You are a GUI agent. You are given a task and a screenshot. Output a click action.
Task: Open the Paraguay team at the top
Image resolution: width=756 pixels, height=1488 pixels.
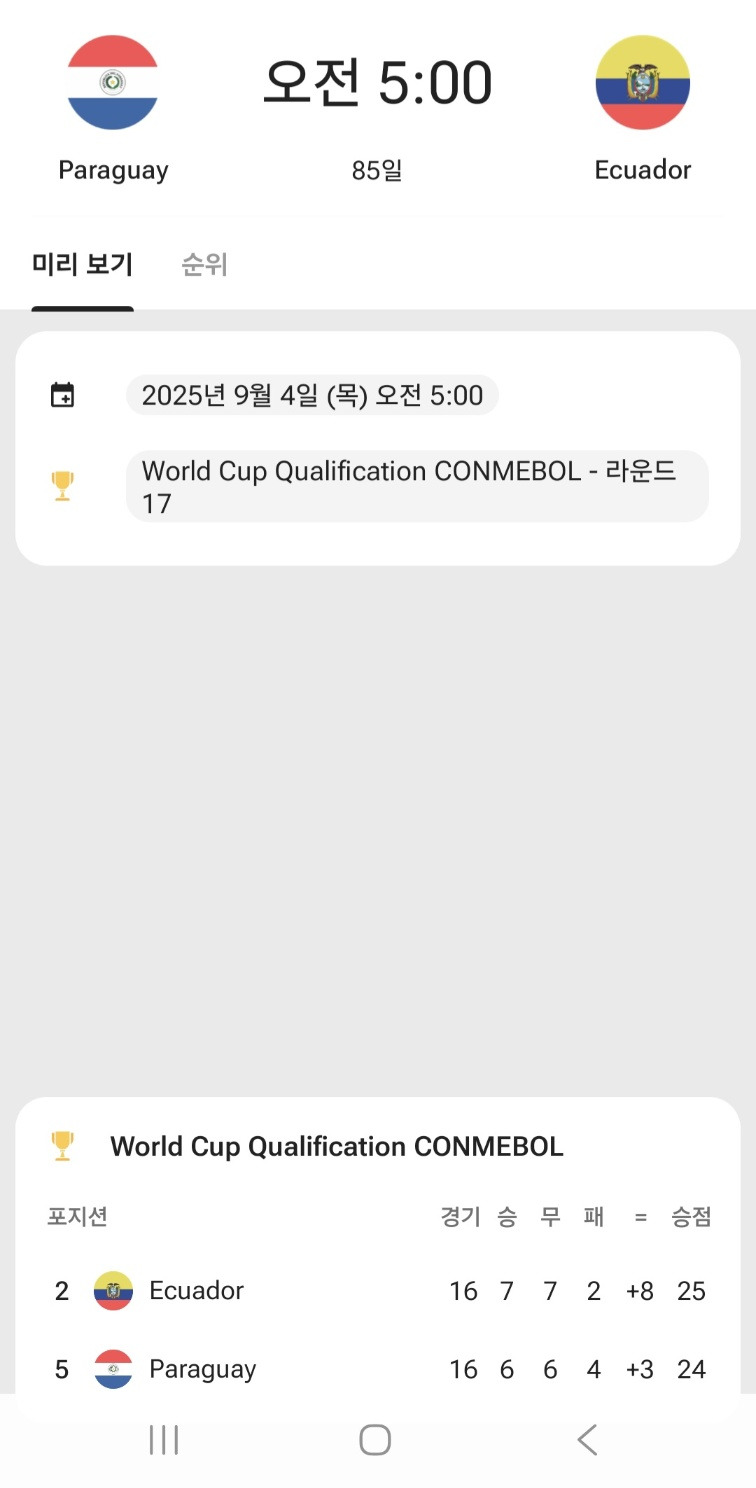click(x=113, y=110)
